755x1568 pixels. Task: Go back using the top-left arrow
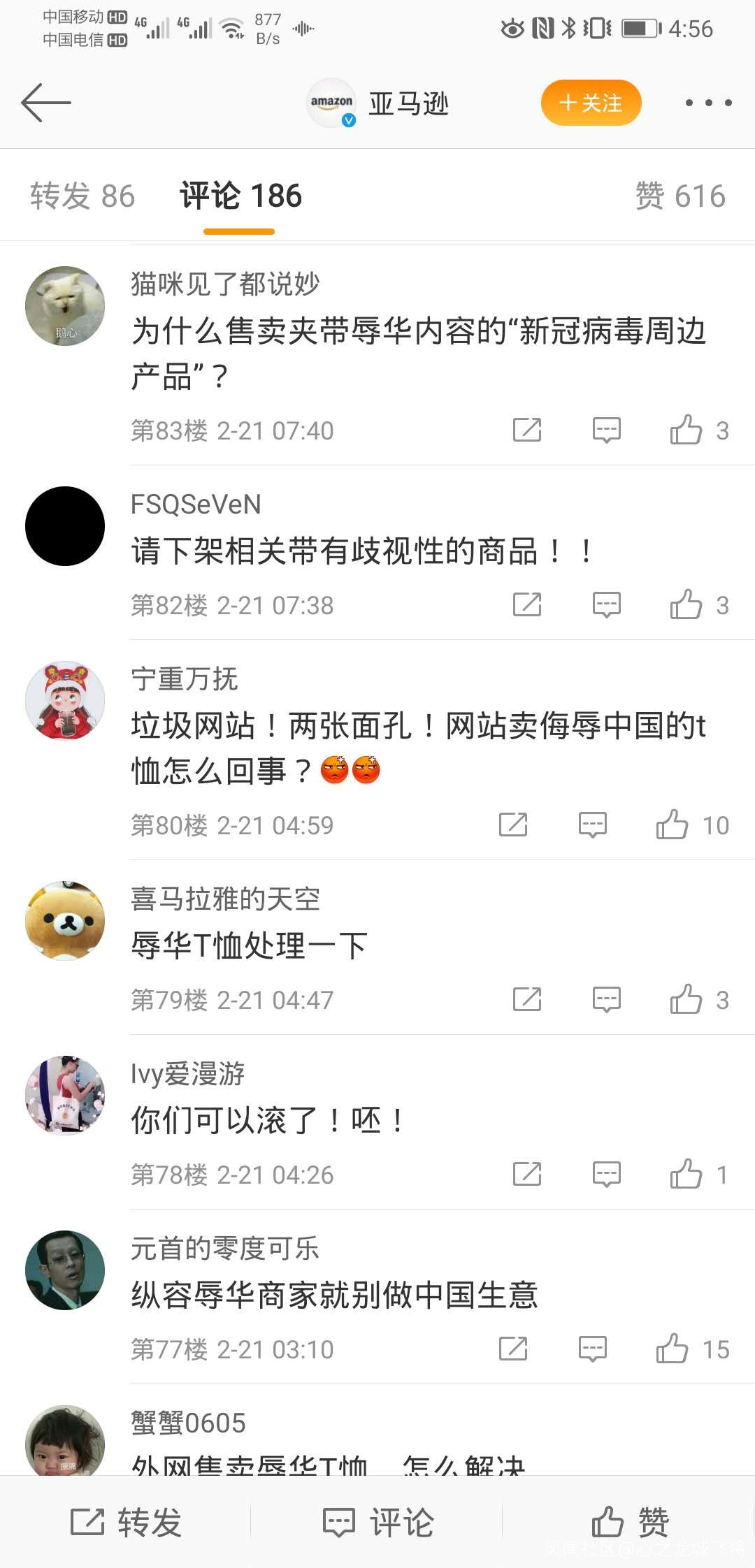(46, 103)
